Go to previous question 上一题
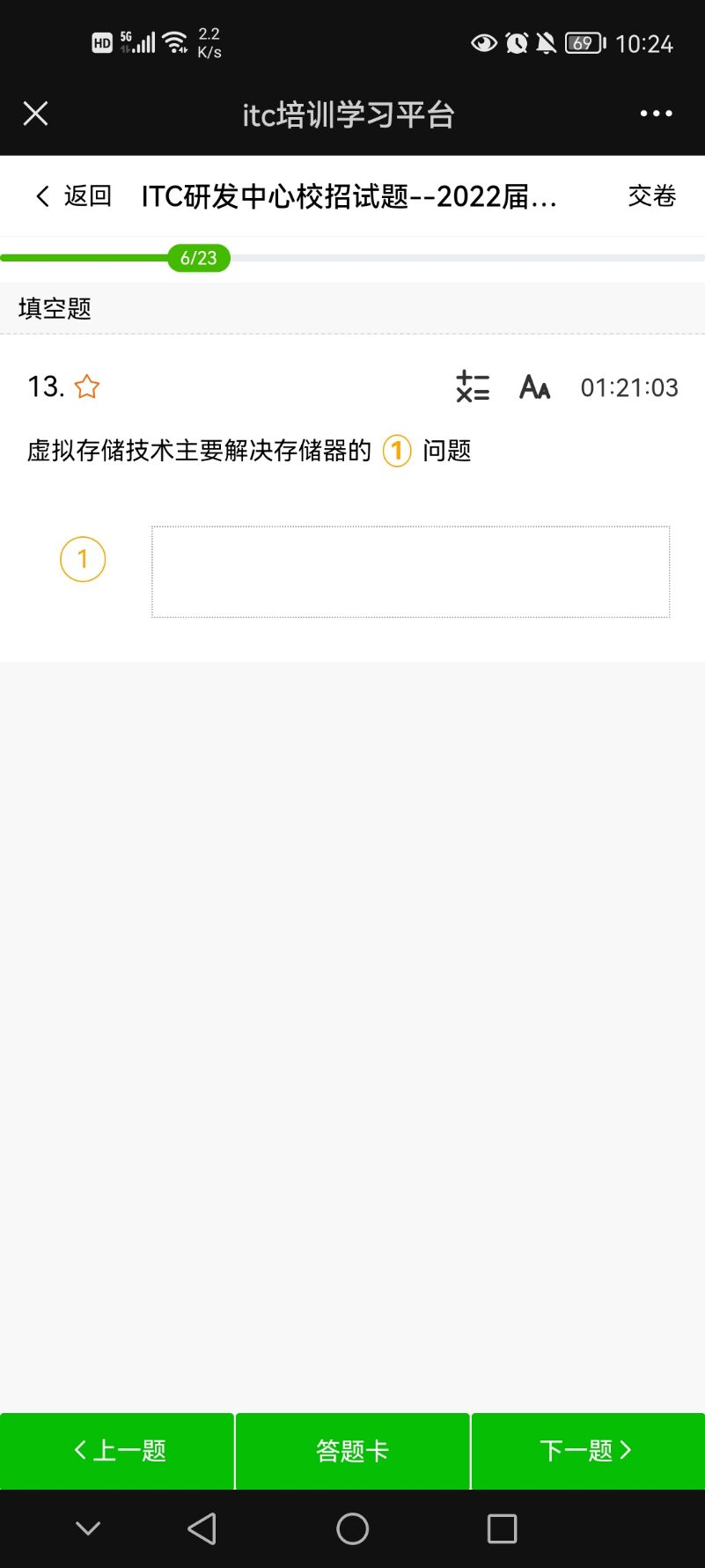This screenshot has width=705, height=1568. coord(117,1451)
